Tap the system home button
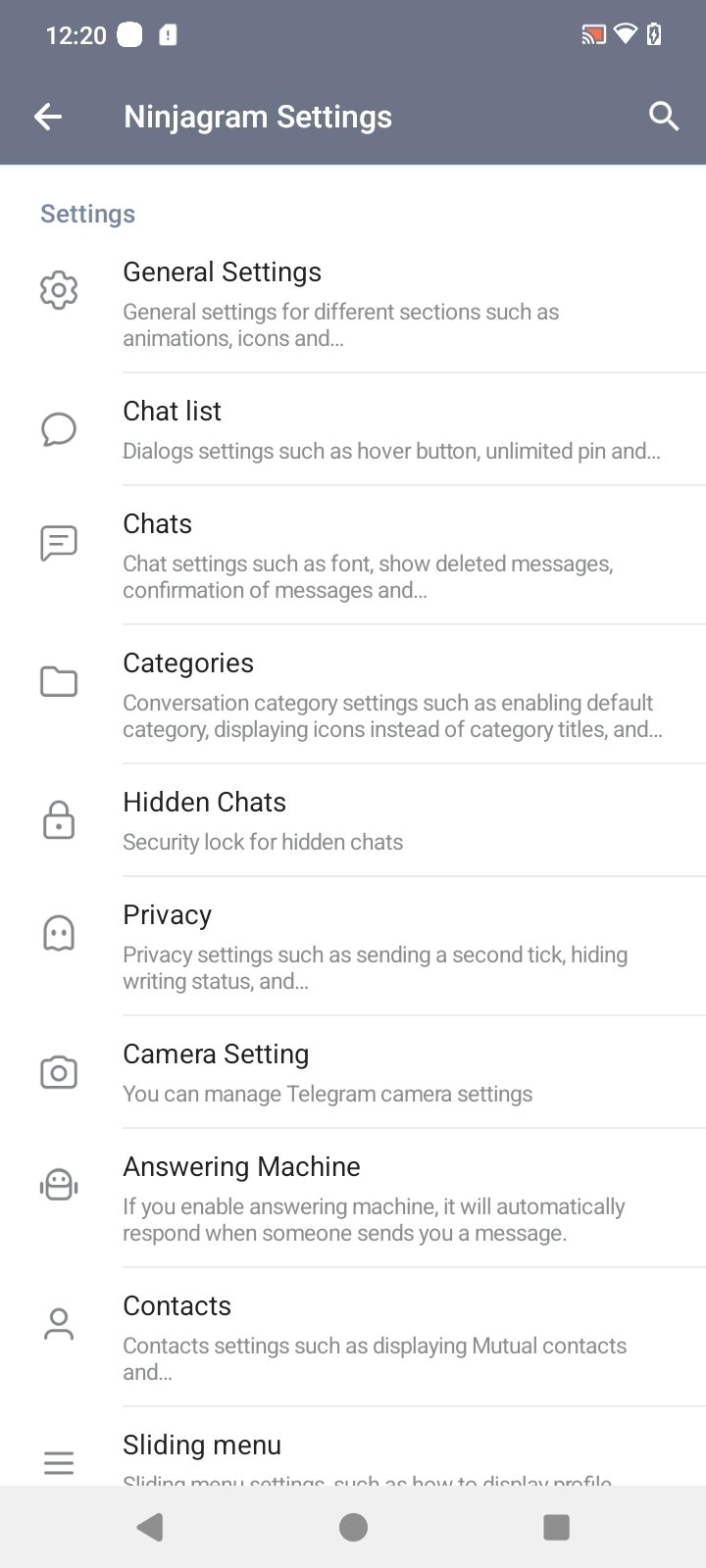 (353, 1527)
